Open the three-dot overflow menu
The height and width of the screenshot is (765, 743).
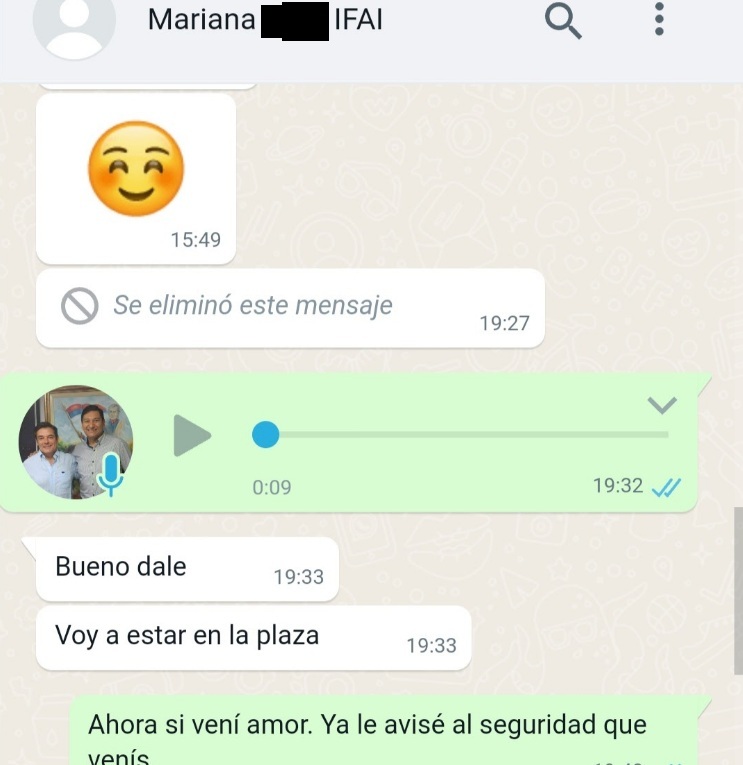click(x=659, y=20)
